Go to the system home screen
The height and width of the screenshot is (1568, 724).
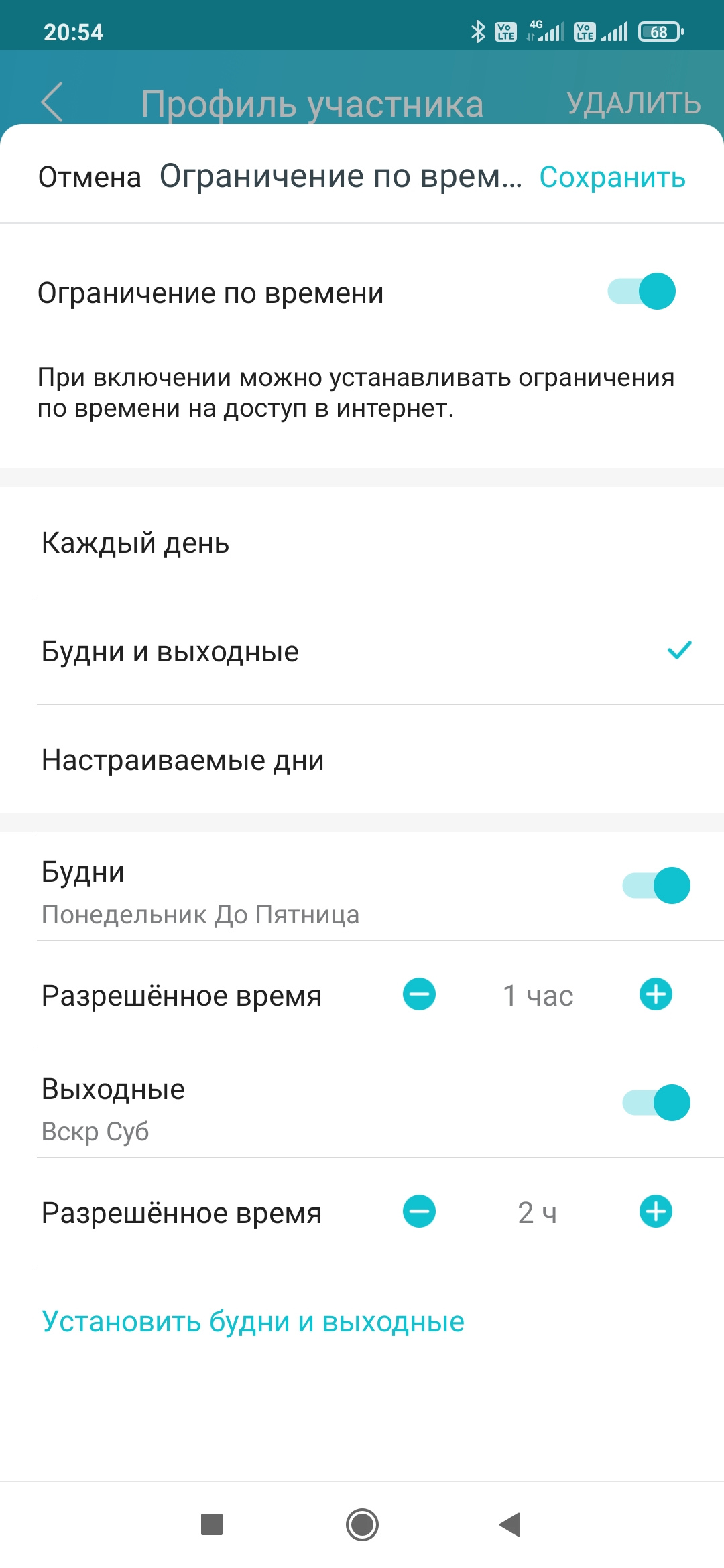click(362, 1524)
